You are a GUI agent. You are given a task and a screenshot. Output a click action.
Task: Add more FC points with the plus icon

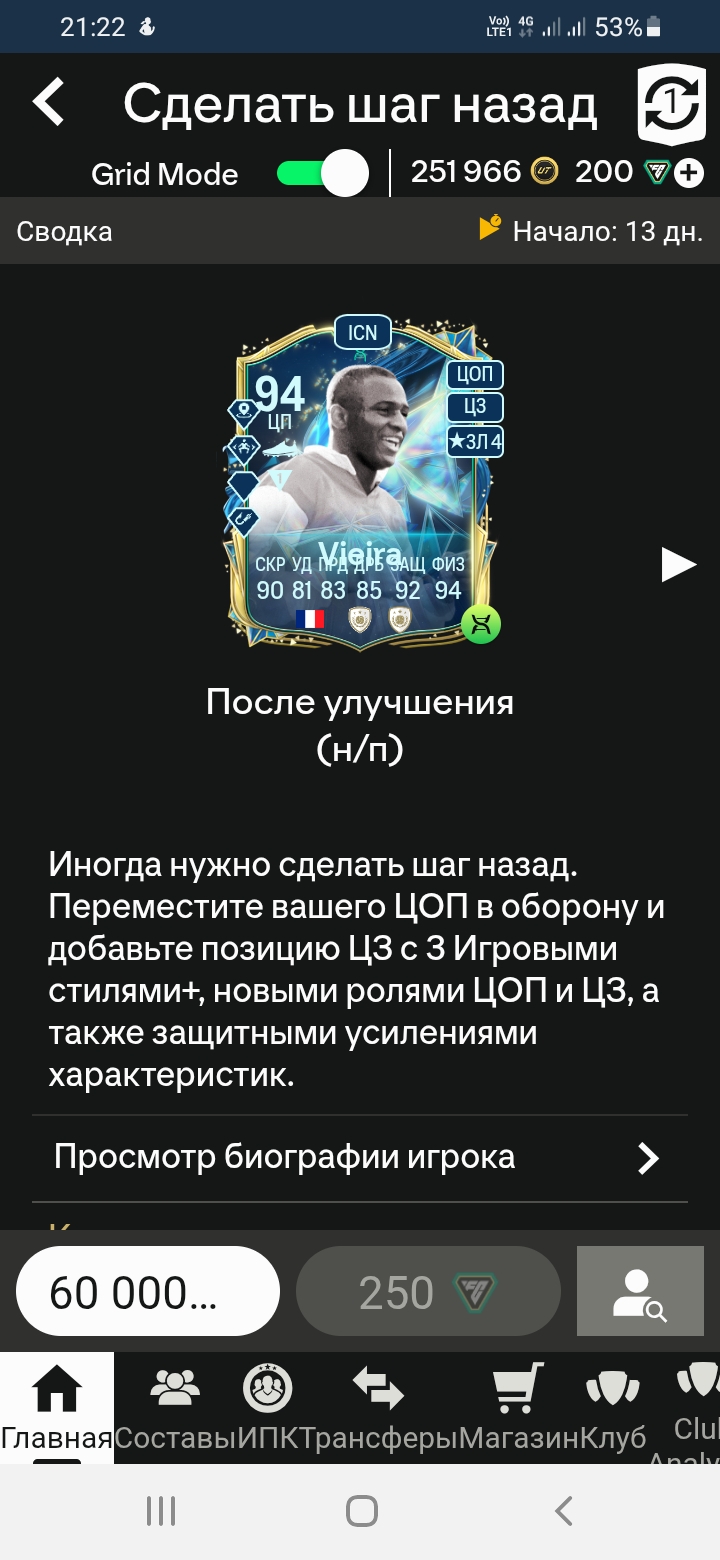(x=688, y=174)
